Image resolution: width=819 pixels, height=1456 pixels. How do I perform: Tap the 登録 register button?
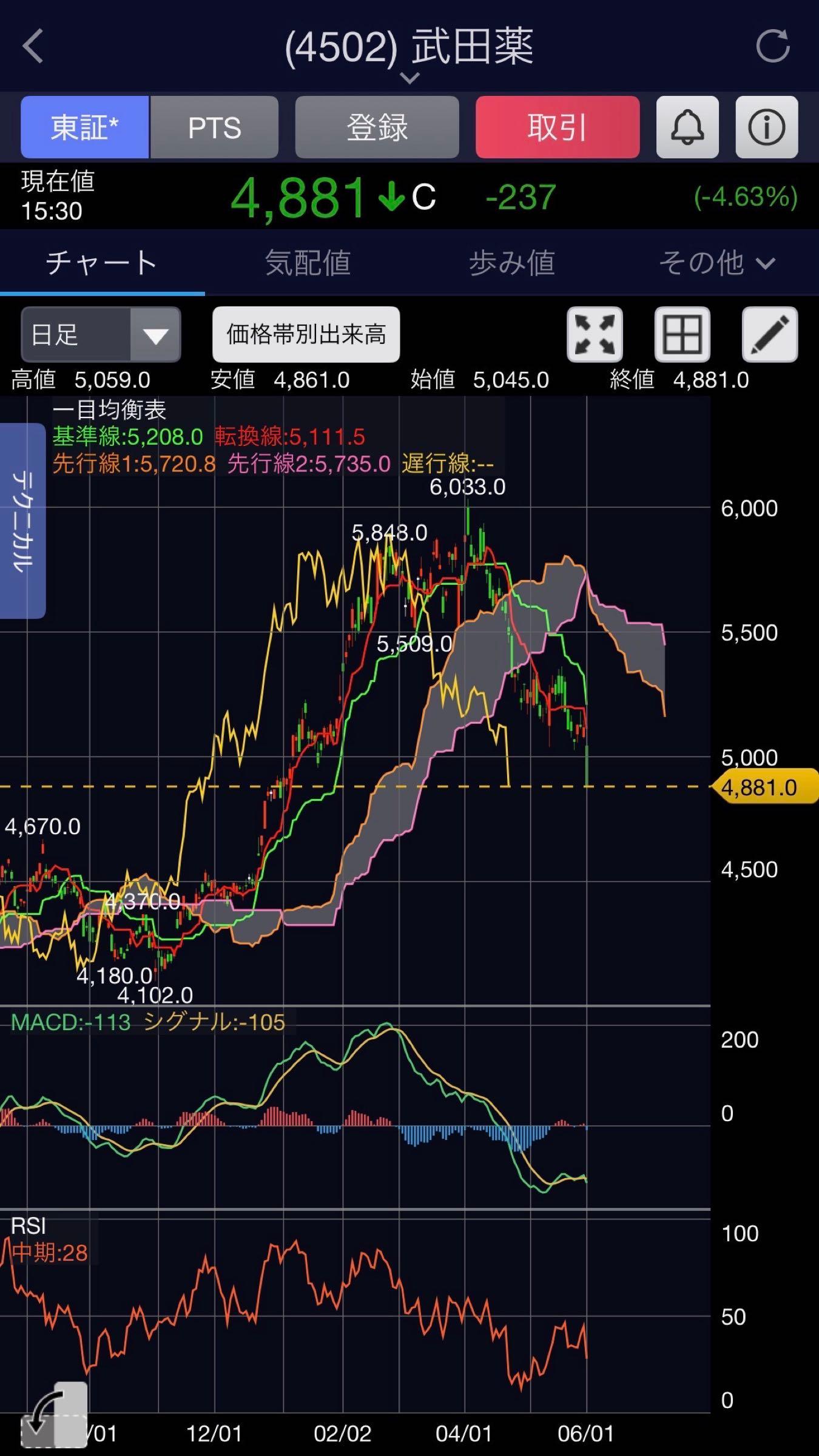377,127
